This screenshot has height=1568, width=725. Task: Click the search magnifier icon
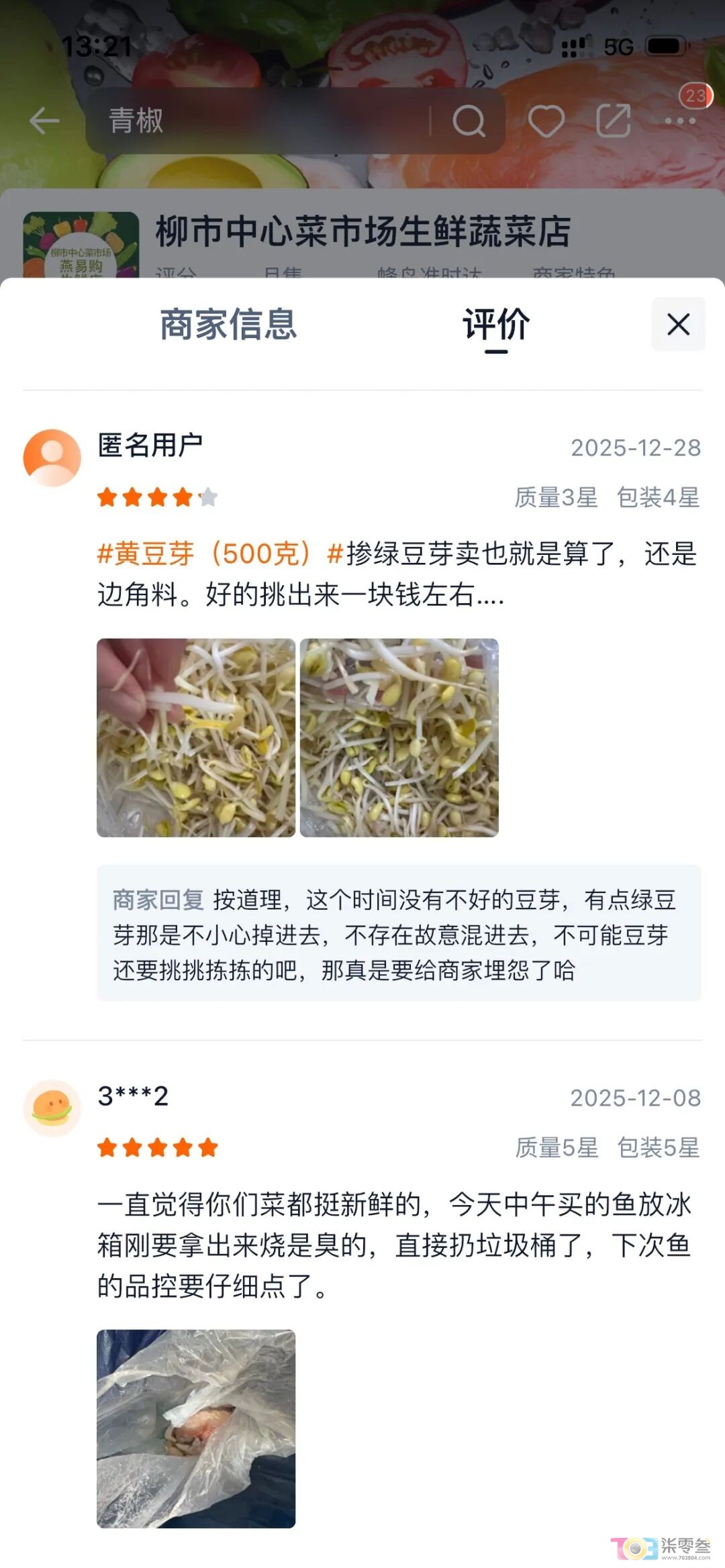470,121
